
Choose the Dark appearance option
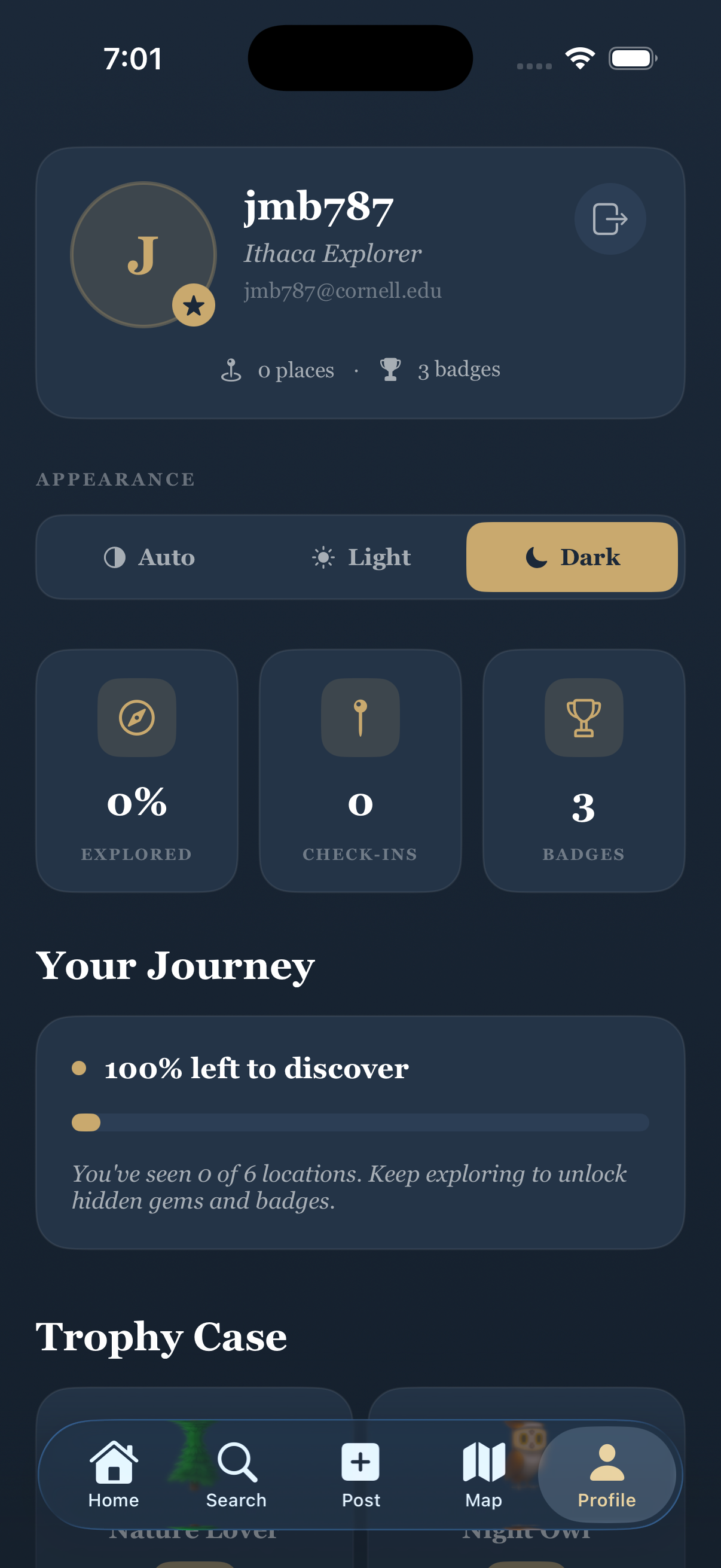pos(572,557)
